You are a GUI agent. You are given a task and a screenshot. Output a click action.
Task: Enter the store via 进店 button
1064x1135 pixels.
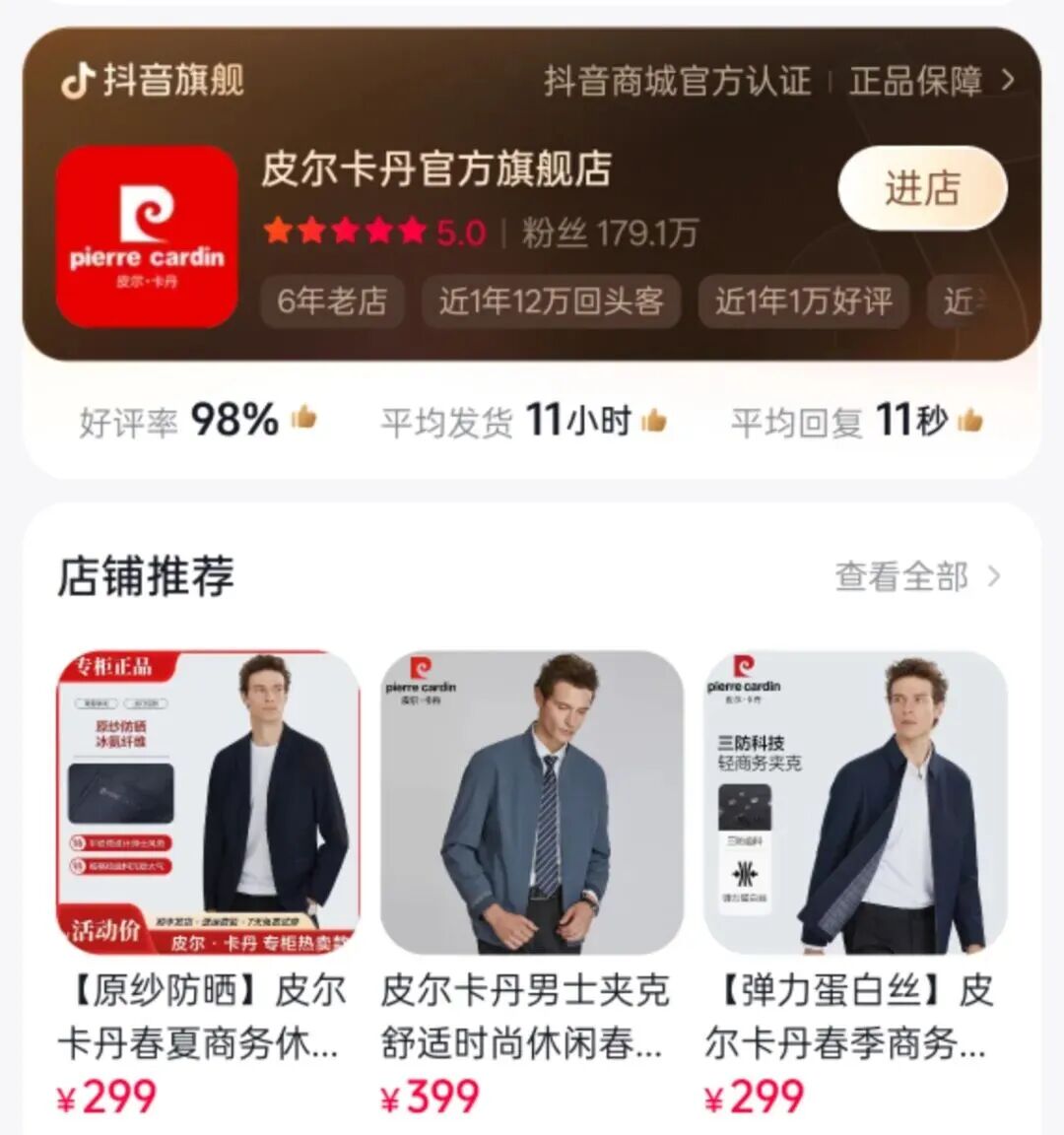point(922,188)
